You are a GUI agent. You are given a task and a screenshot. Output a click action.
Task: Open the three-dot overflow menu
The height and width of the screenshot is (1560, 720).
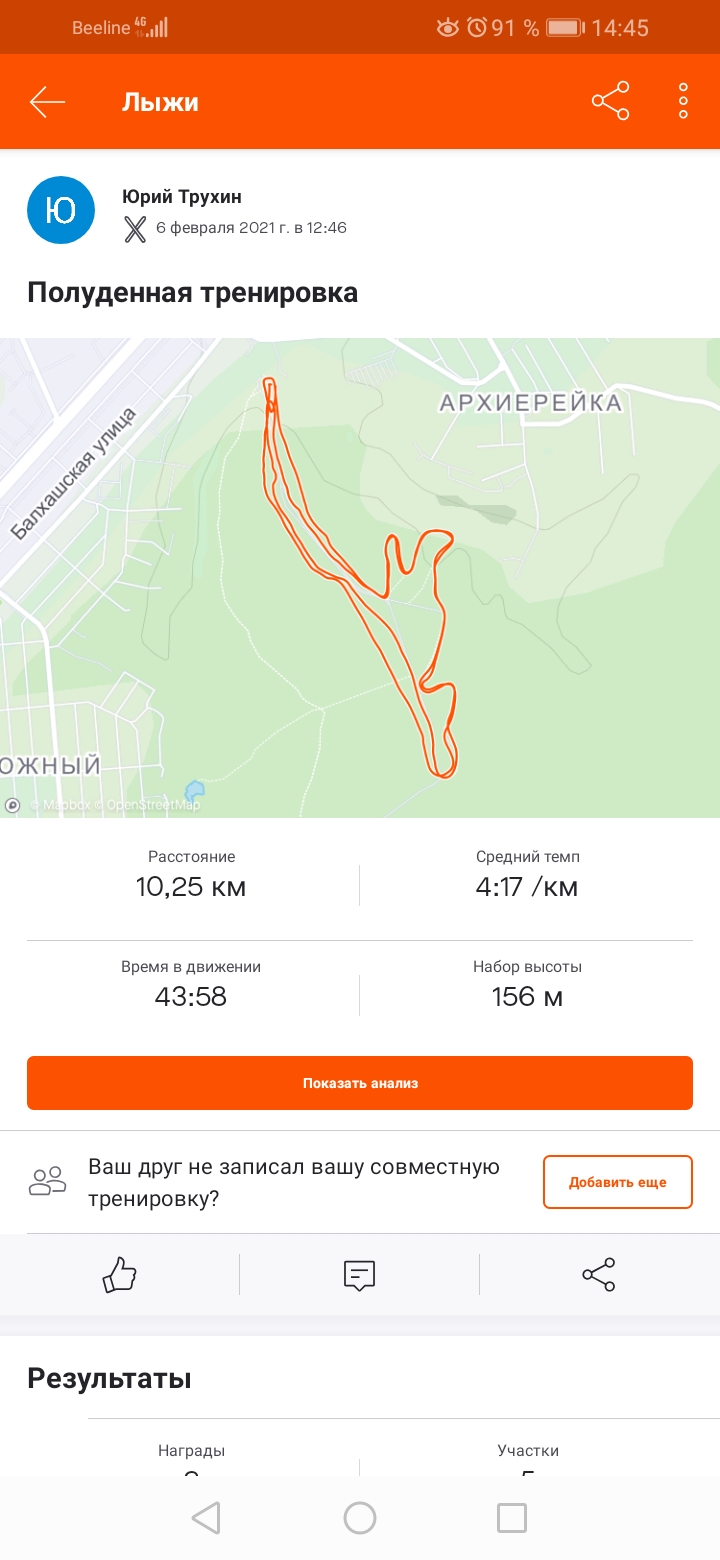[x=684, y=102]
